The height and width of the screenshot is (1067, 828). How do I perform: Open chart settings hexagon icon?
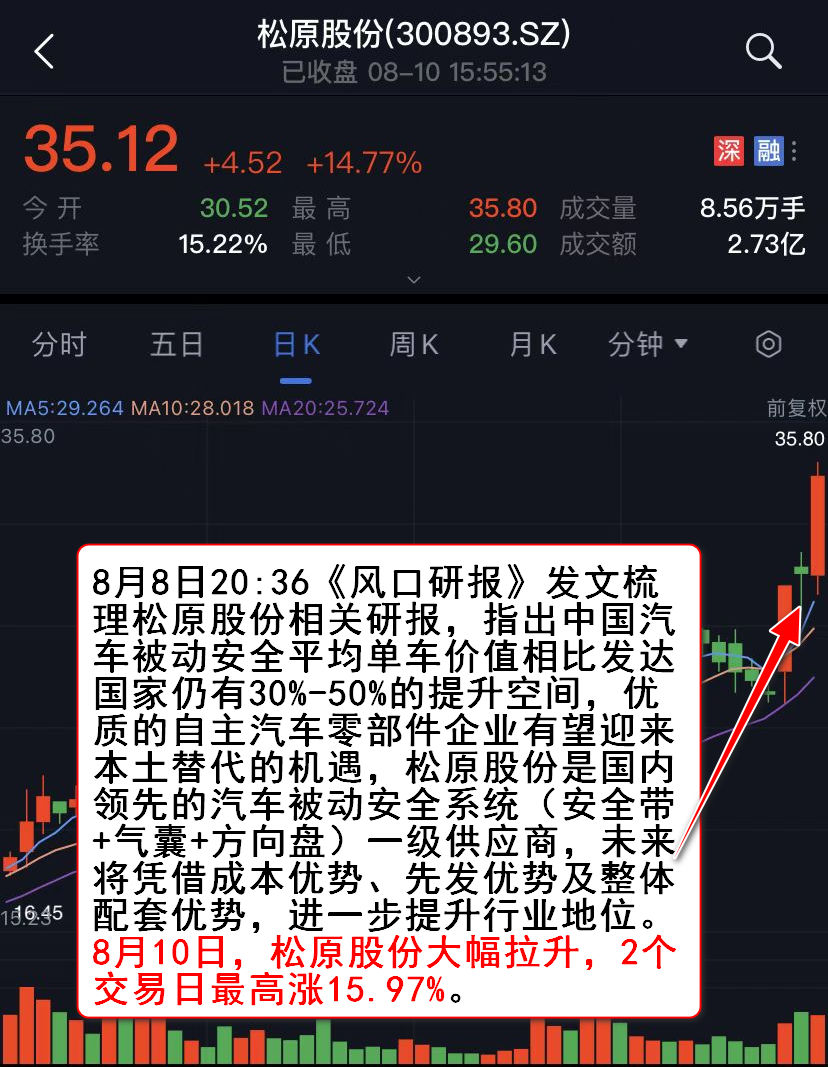(x=768, y=345)
